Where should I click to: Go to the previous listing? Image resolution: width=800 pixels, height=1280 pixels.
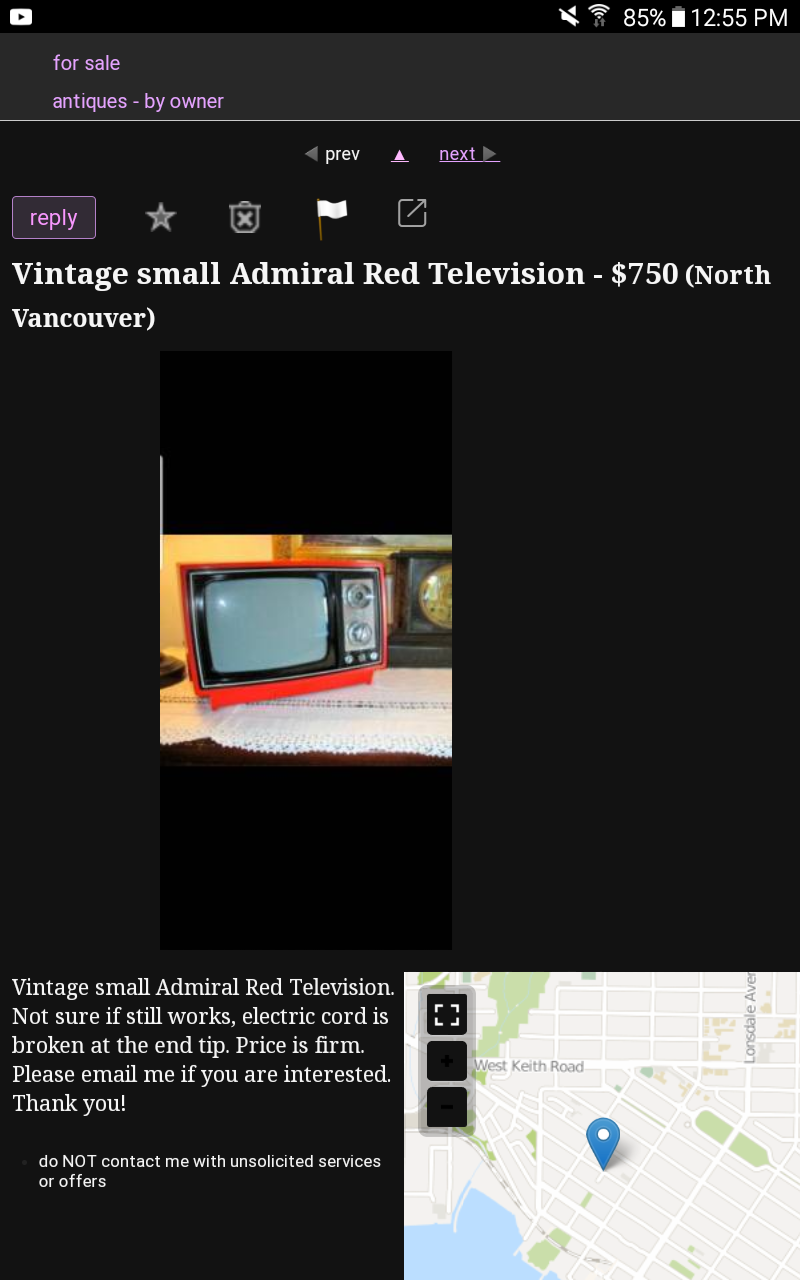pos(332,154)
